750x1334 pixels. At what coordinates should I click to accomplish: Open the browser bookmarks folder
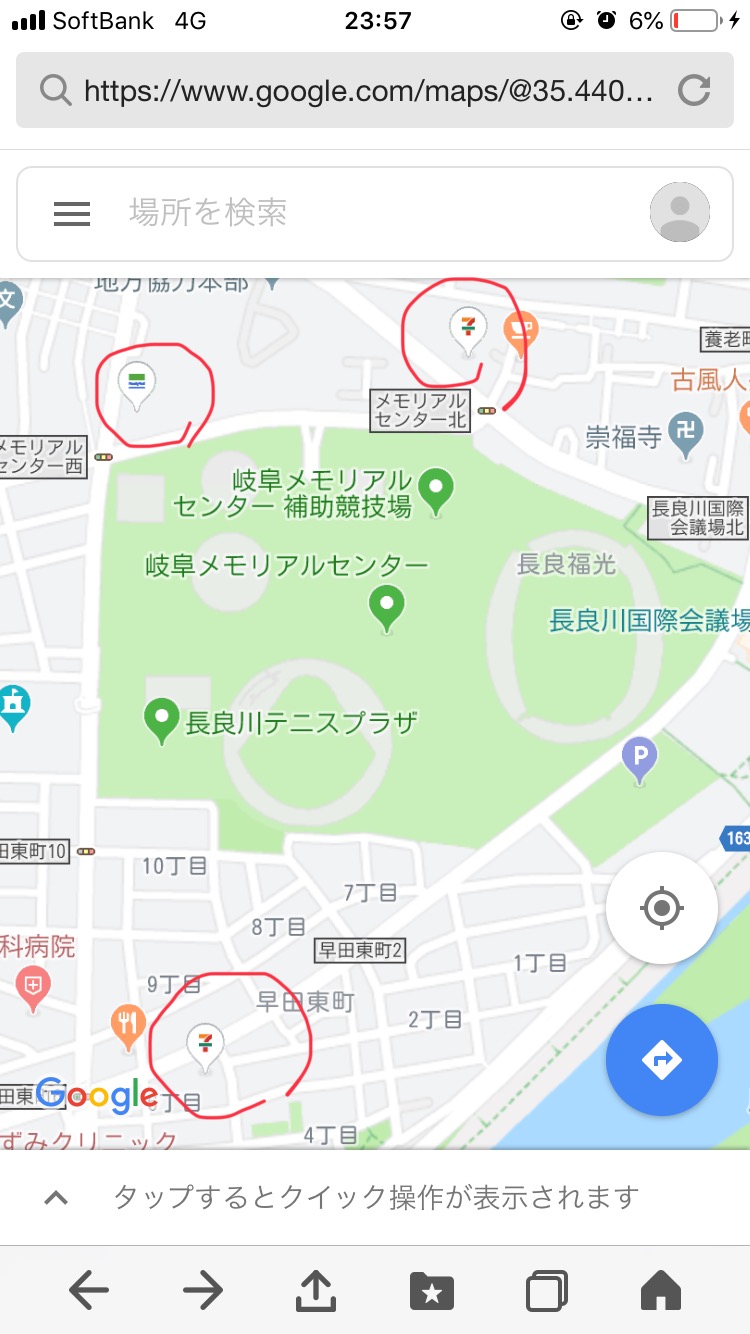[431, 1291]
